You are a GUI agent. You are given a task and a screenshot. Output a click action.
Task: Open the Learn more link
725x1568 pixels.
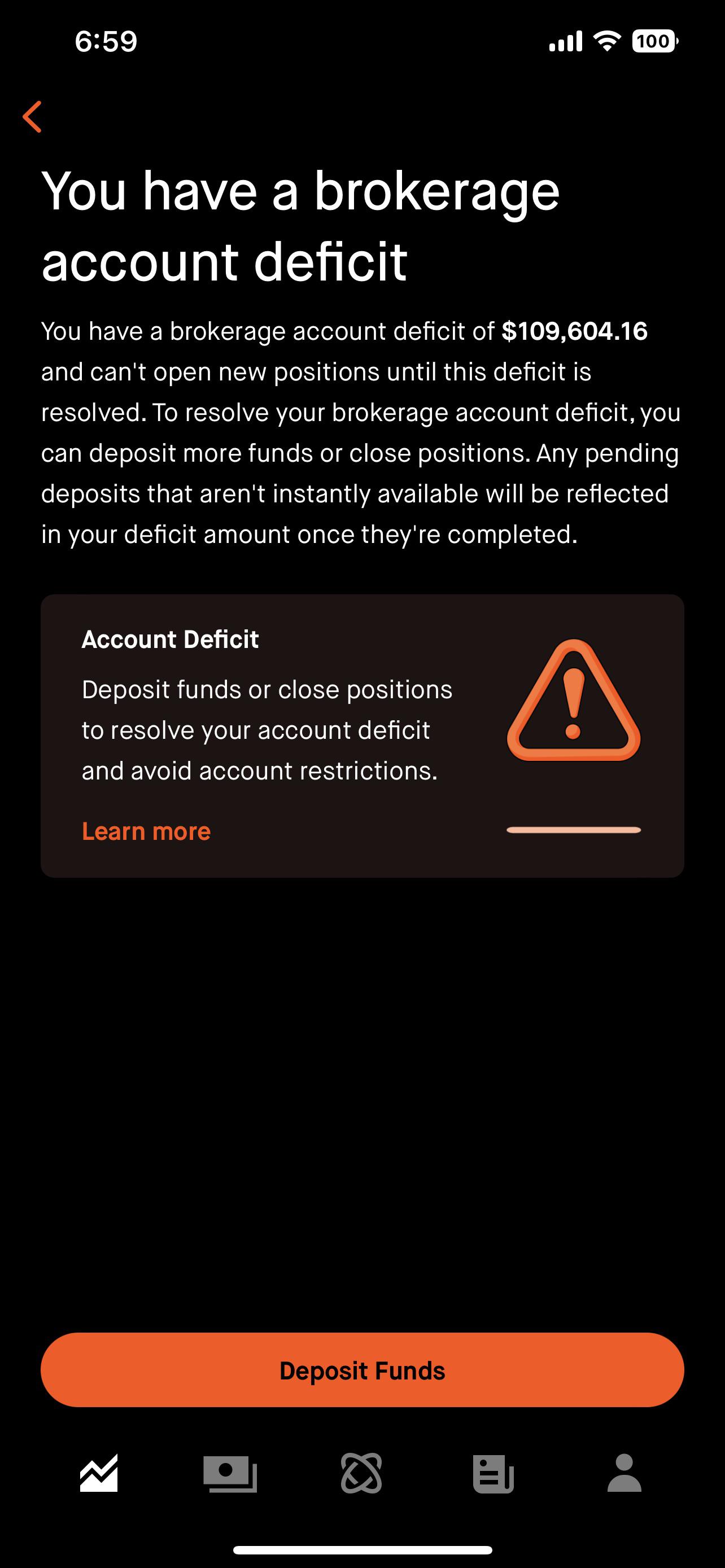[x=146, y=831]
